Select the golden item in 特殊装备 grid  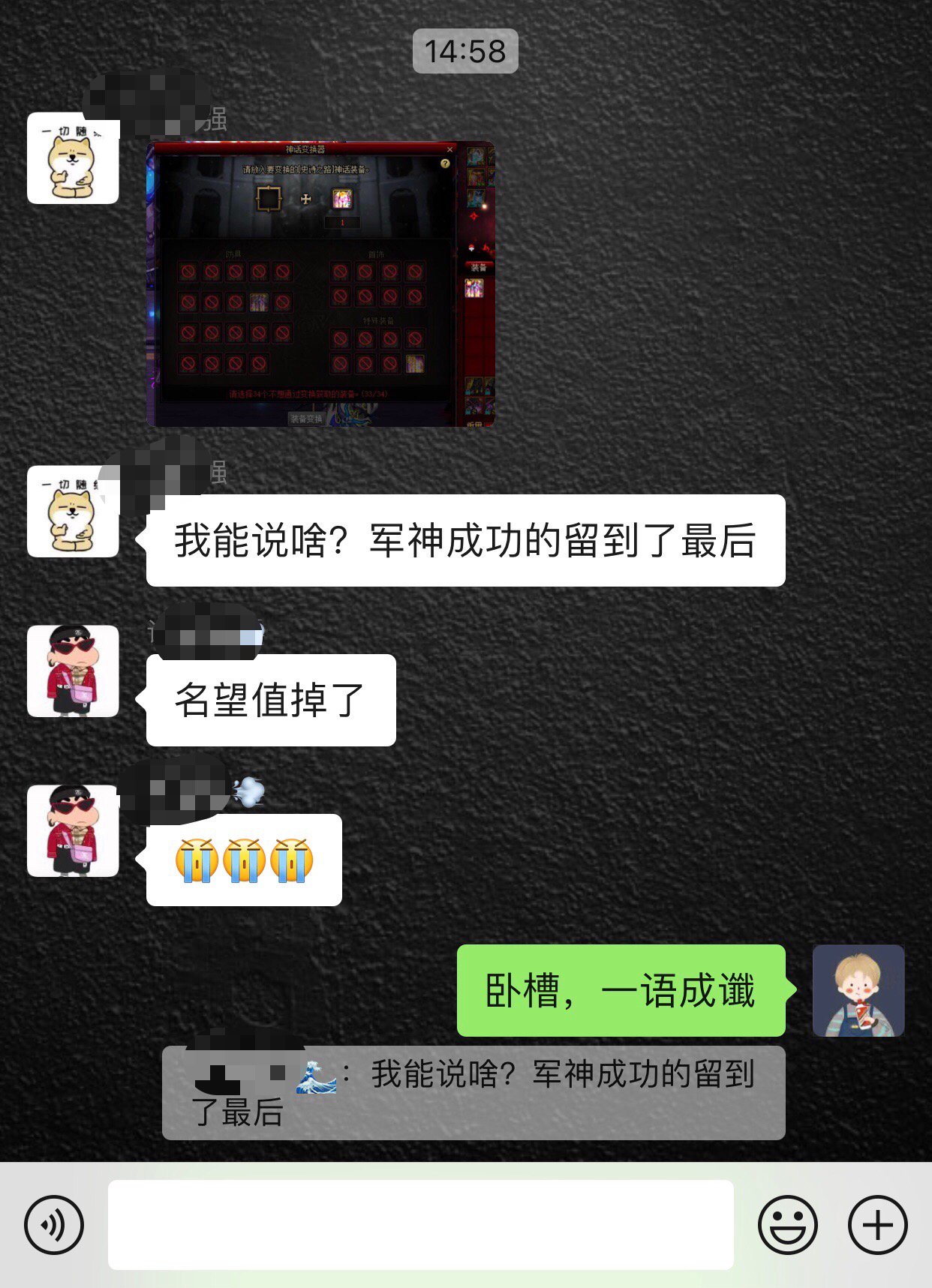pyautogui.click(x=415, y=364)
